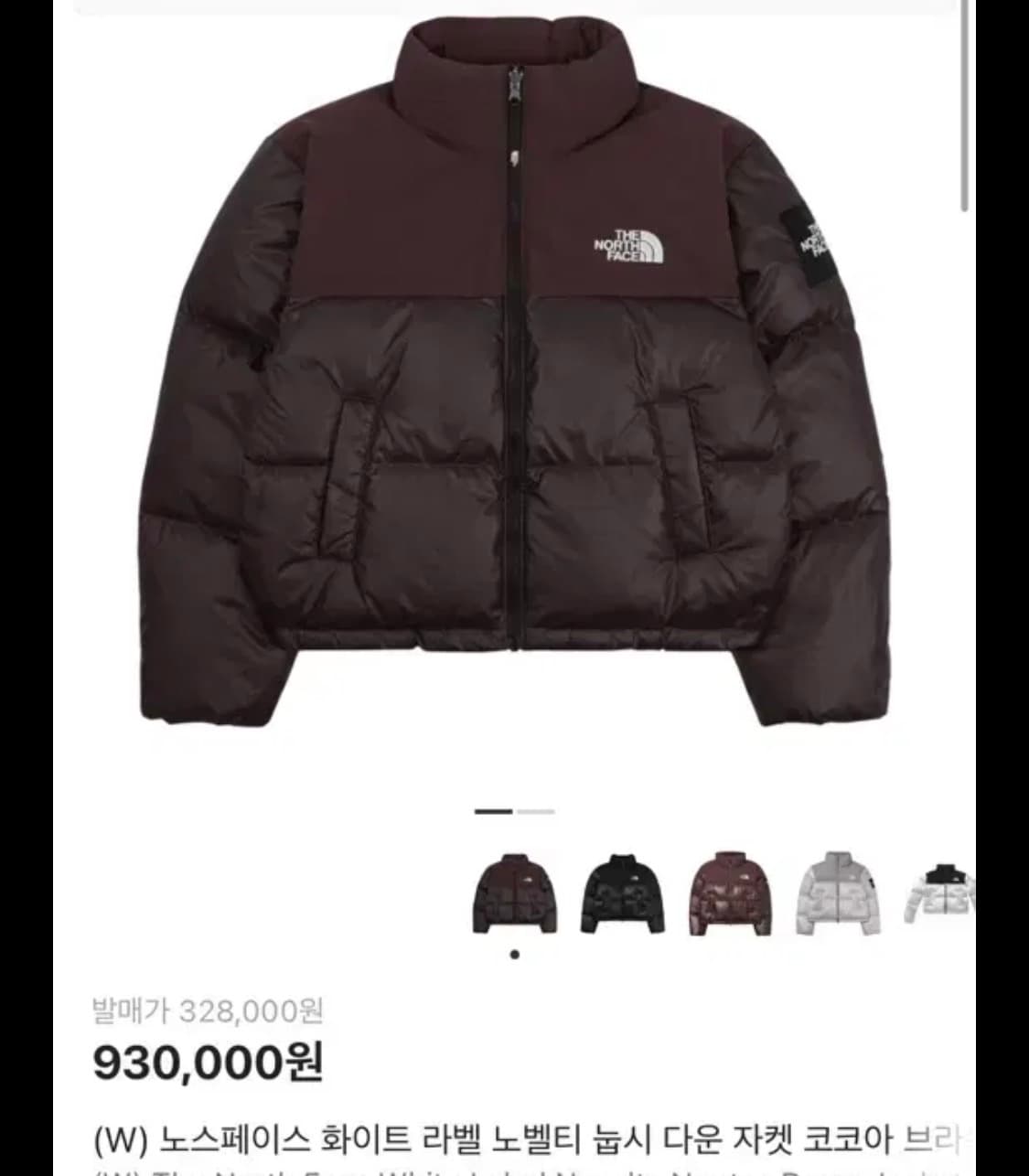Click the active black carousel indicator bar
This screenshot has height=1176, width=1029.
click(494, 810)
